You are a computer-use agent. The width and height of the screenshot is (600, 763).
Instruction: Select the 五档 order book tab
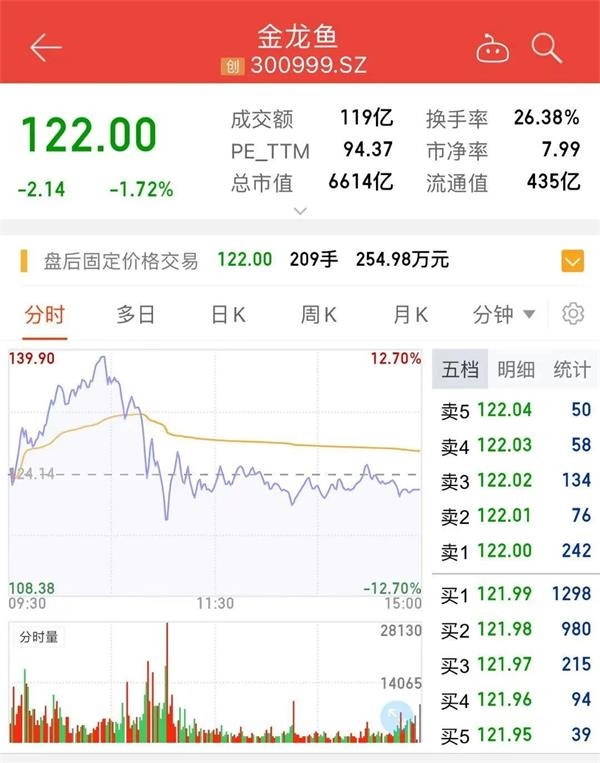click(460, 370)
